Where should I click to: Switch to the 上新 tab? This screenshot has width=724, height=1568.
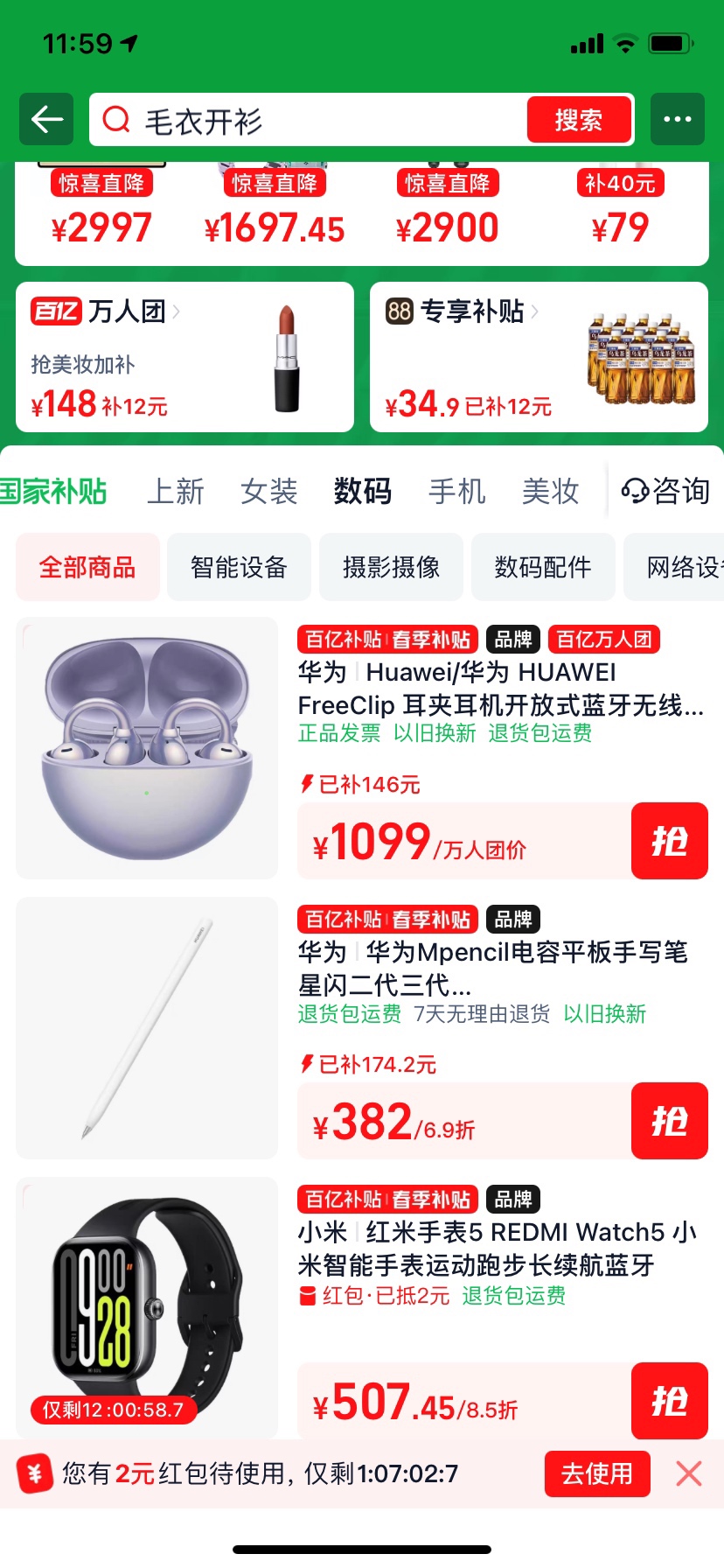175,492
